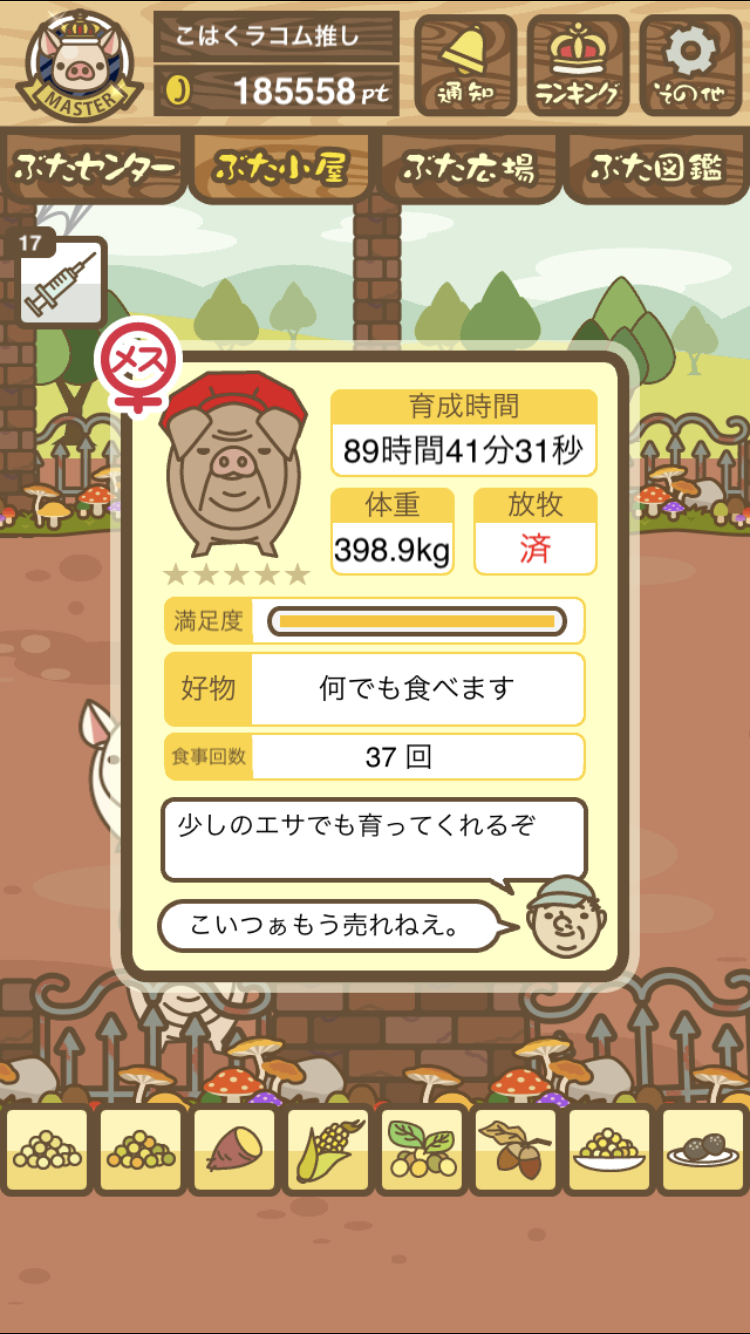Pick the acorn feed

point(516,1150)
